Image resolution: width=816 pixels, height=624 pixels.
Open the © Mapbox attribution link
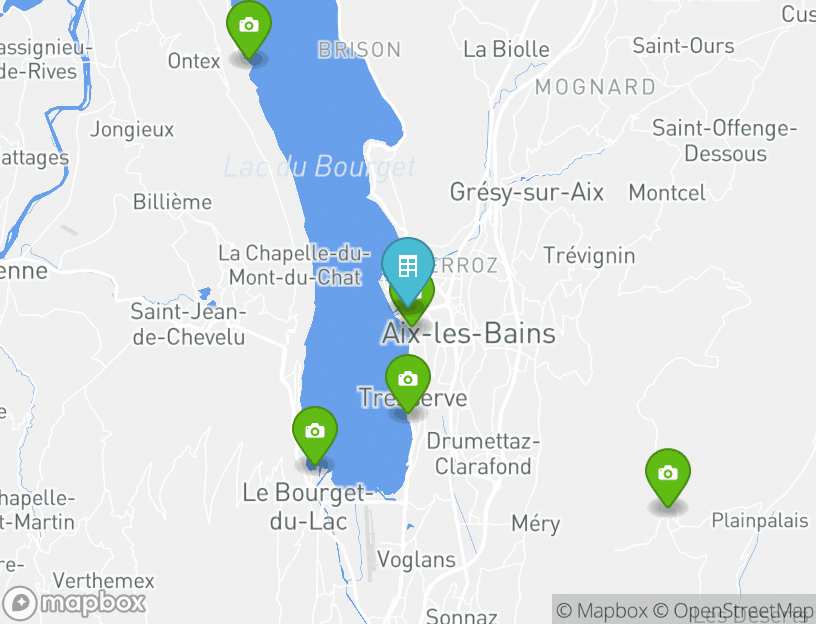pyautogui.click(x=602, y=610)
